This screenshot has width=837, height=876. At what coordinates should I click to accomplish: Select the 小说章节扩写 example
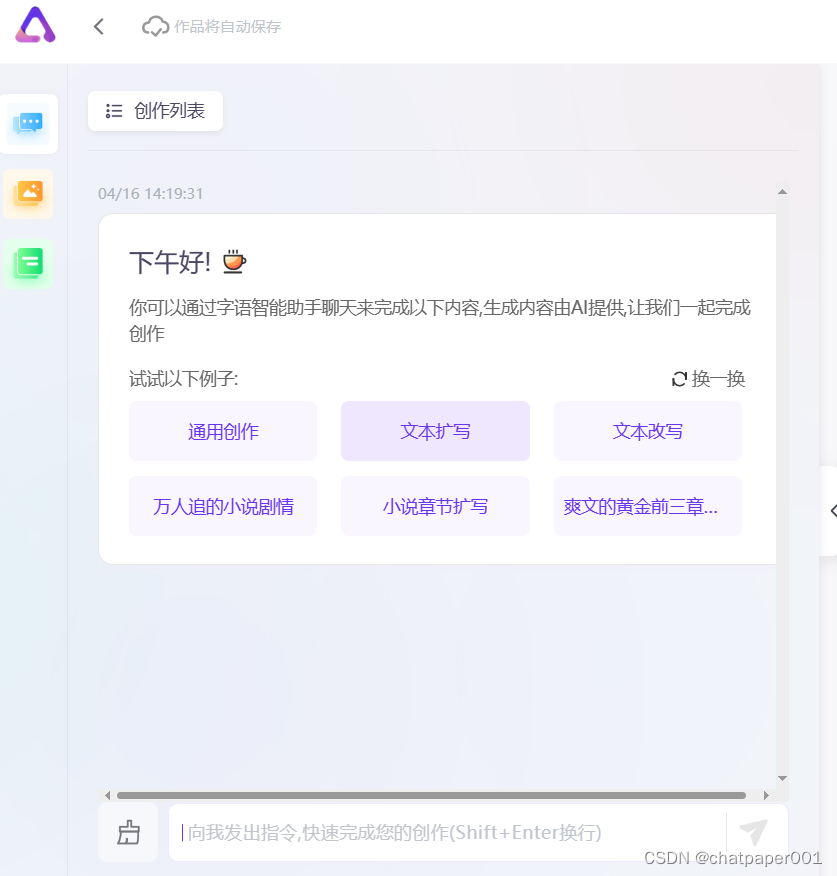point(435,506)
